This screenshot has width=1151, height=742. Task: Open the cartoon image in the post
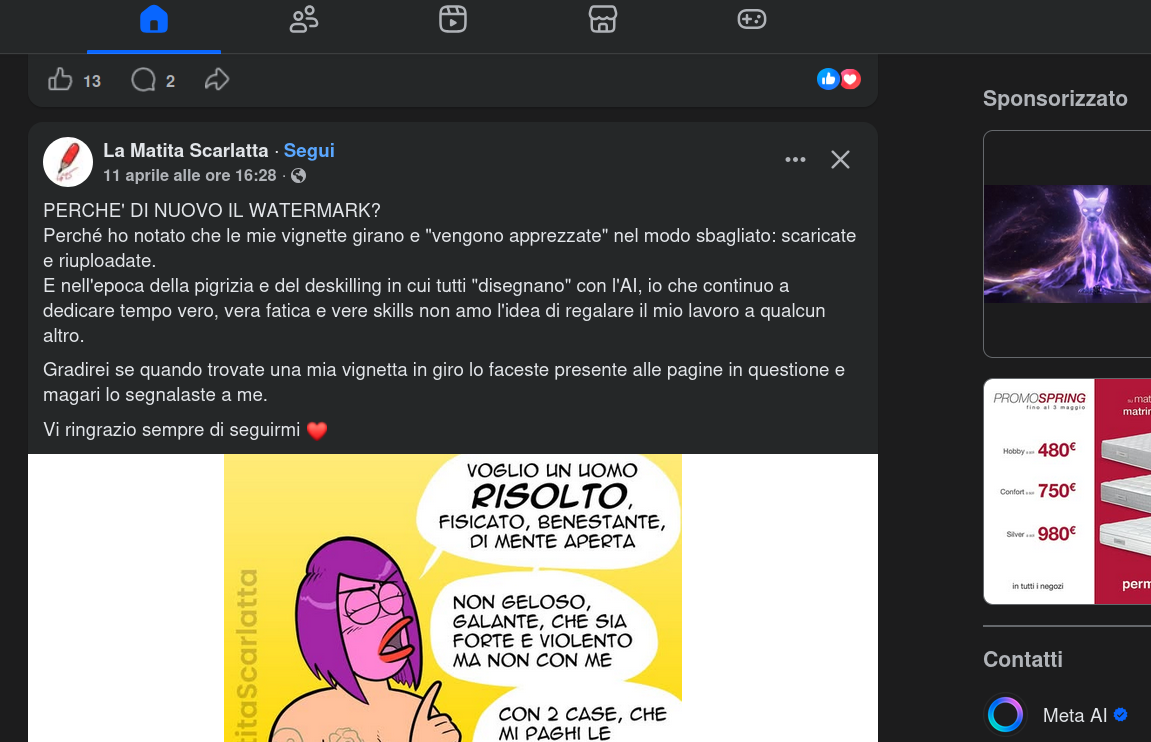point(452,598)
